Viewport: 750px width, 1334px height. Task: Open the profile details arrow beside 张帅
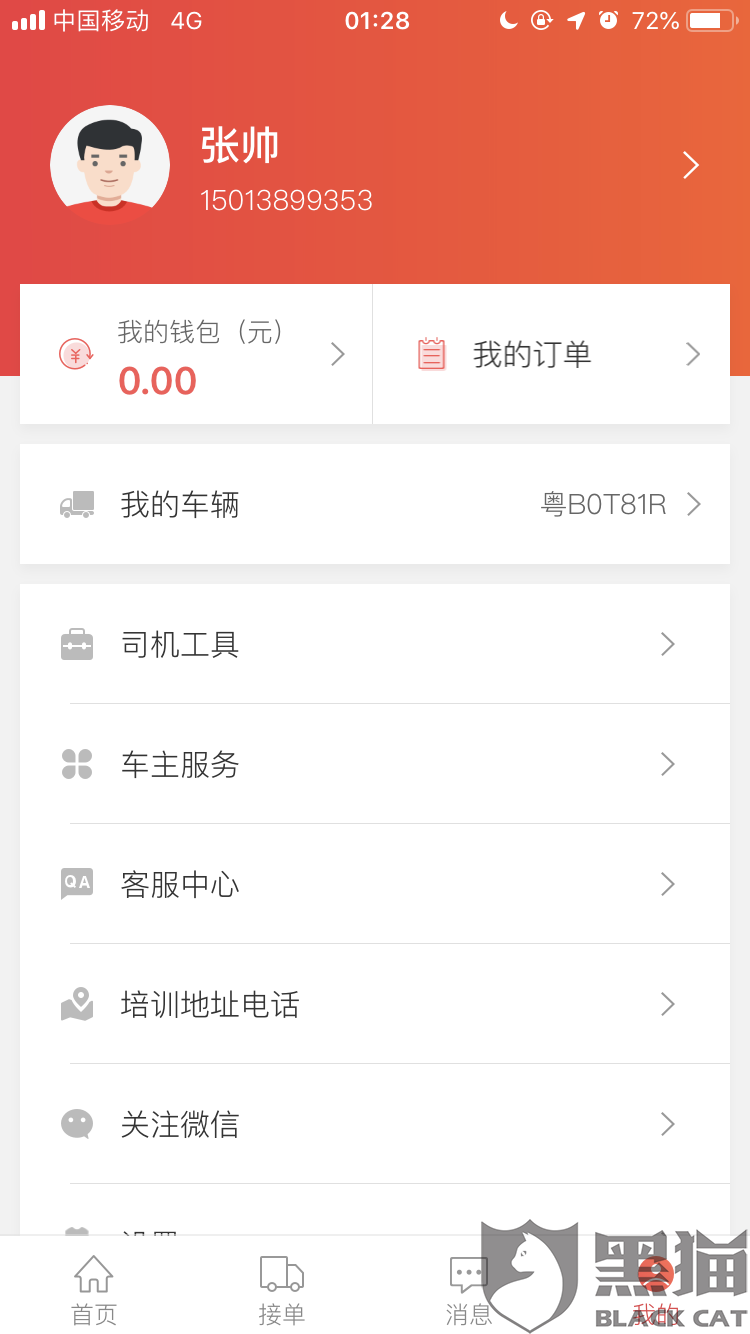(690, 166)
